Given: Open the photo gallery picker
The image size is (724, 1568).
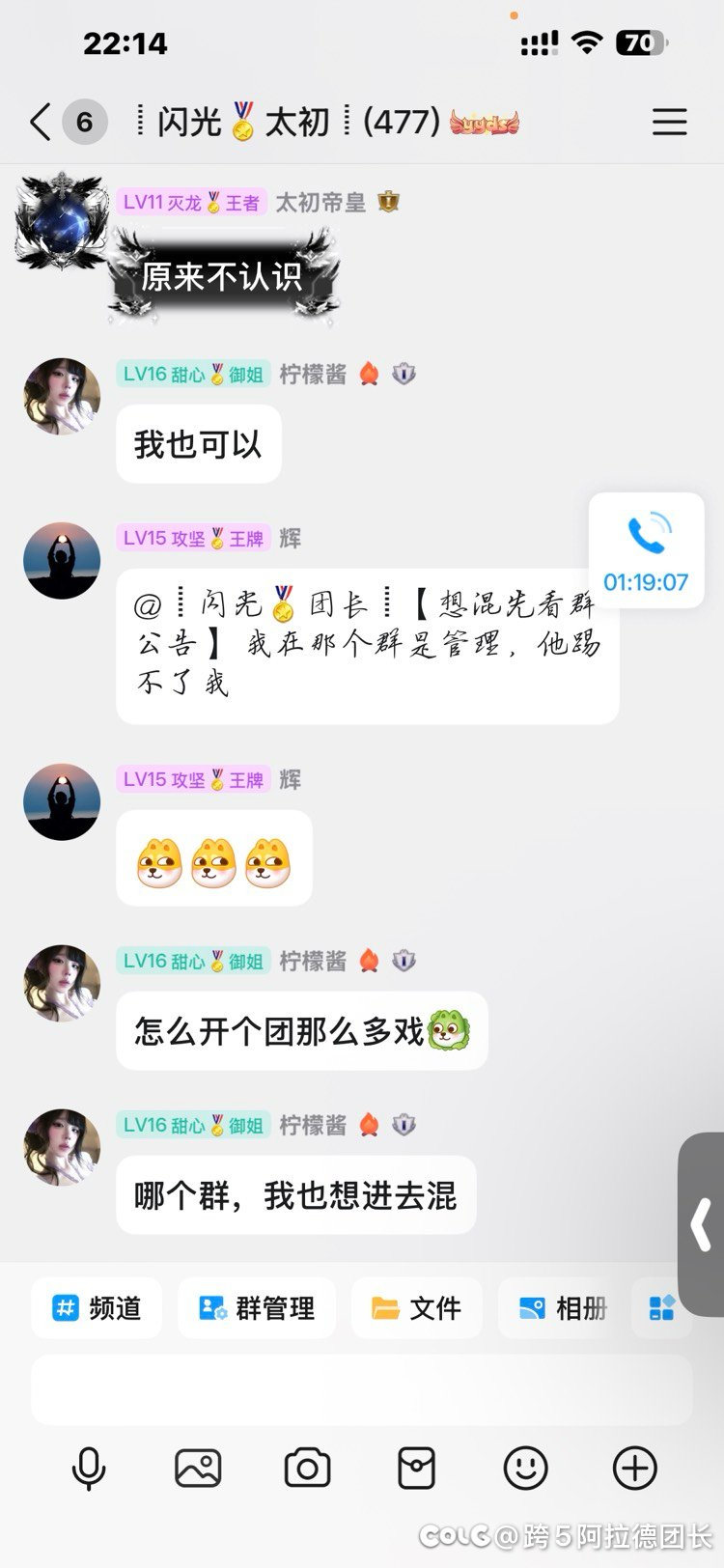Looking at the screenshot, I should (198, 1469).
